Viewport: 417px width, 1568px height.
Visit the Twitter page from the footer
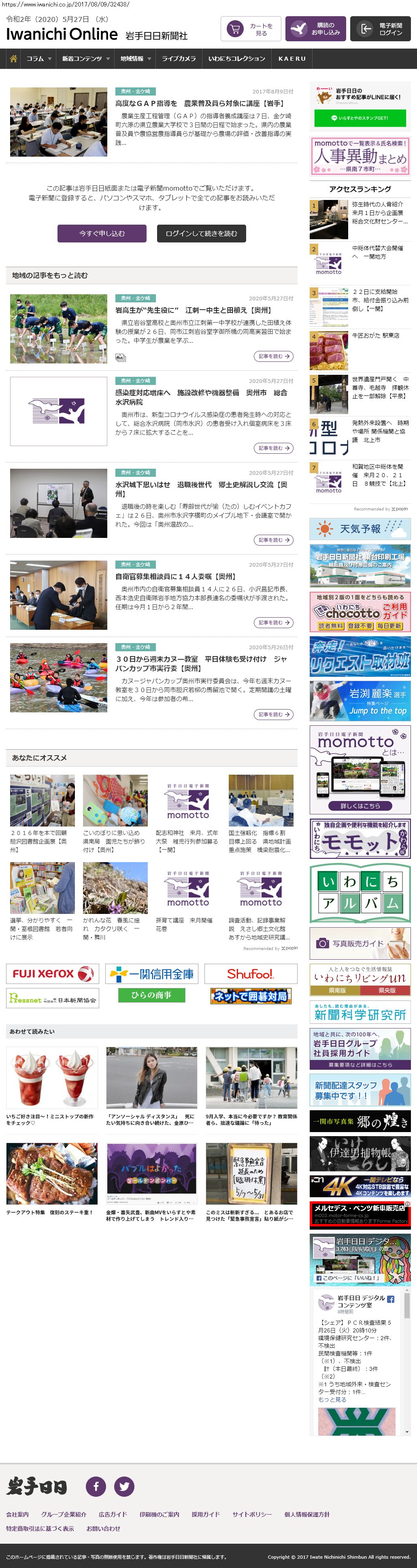pos(124,1486)
